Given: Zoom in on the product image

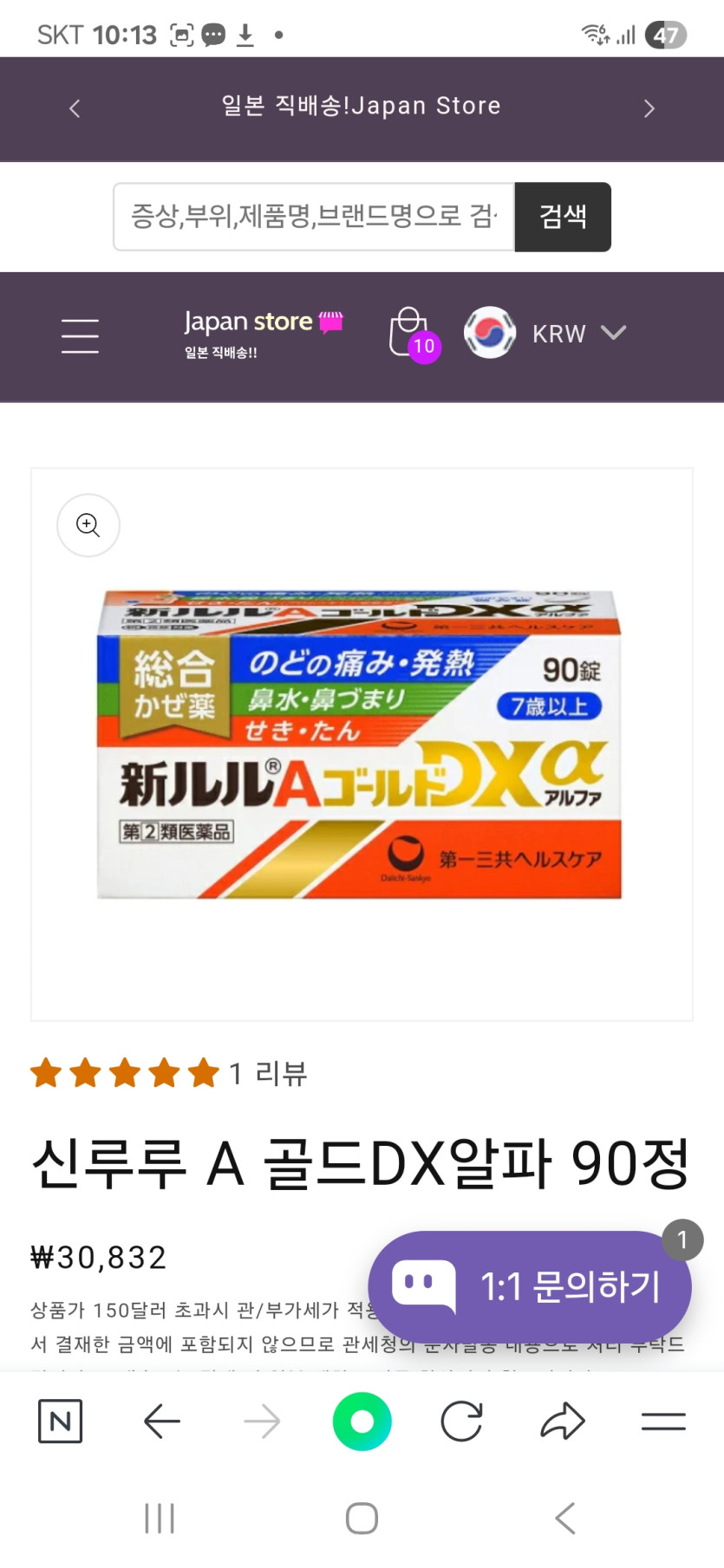Looking at the screenshot, I should tap(88, 525).
